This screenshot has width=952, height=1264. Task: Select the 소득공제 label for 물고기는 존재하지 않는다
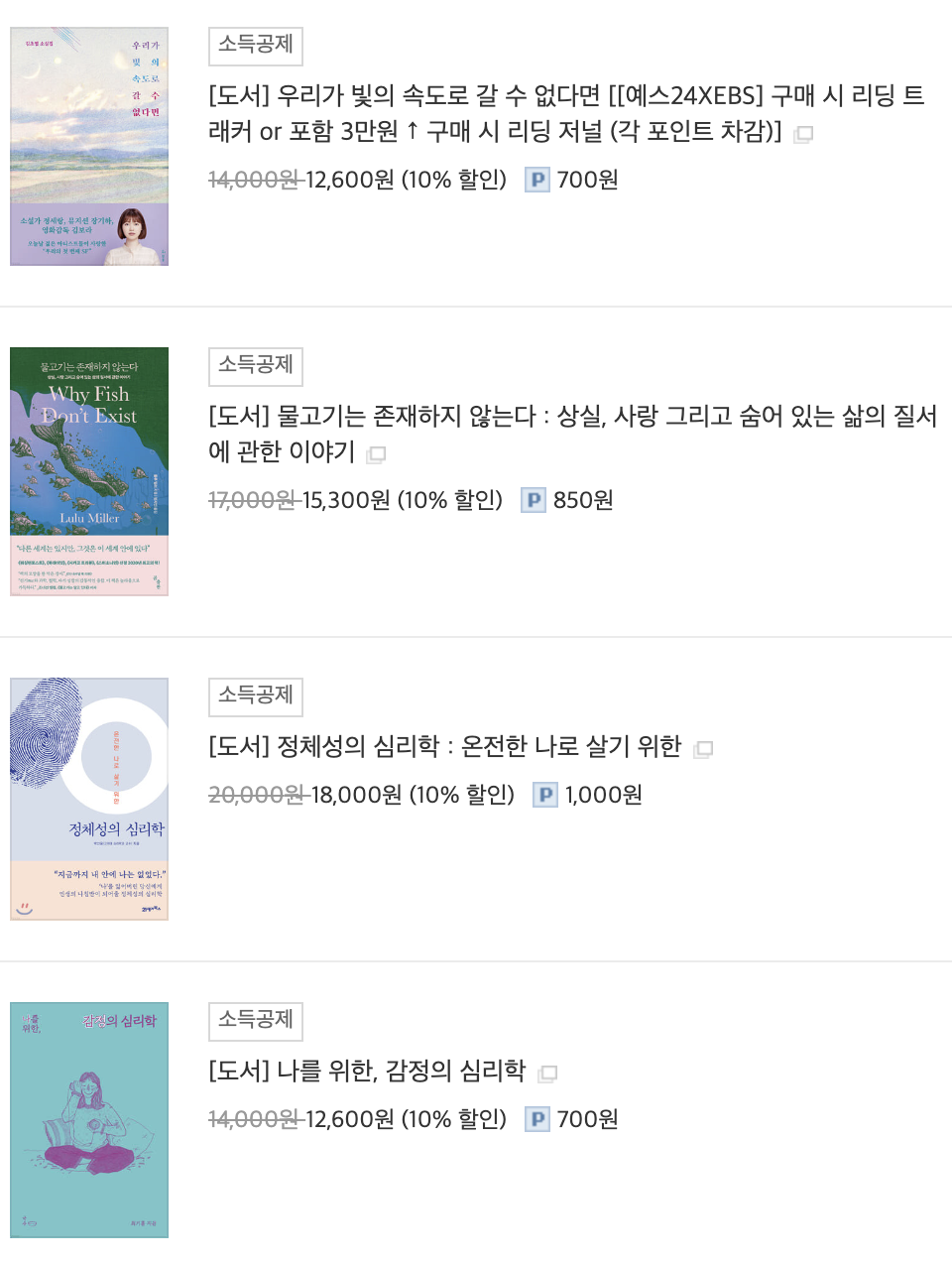point(254,367)
